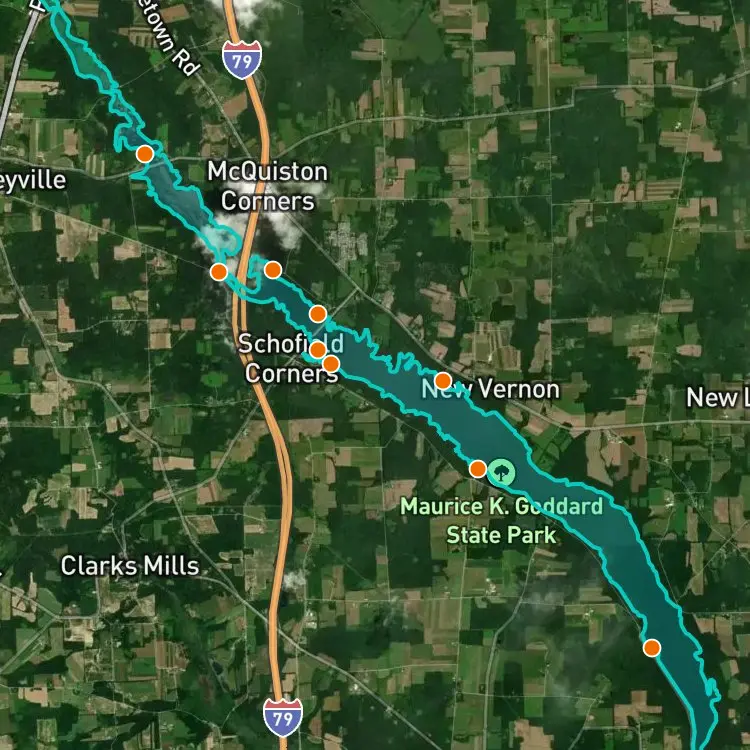Open the orange marker nearest the eyville label
Image resolution: width=750 pixels, height=750 pixels.
click(145, 154)
